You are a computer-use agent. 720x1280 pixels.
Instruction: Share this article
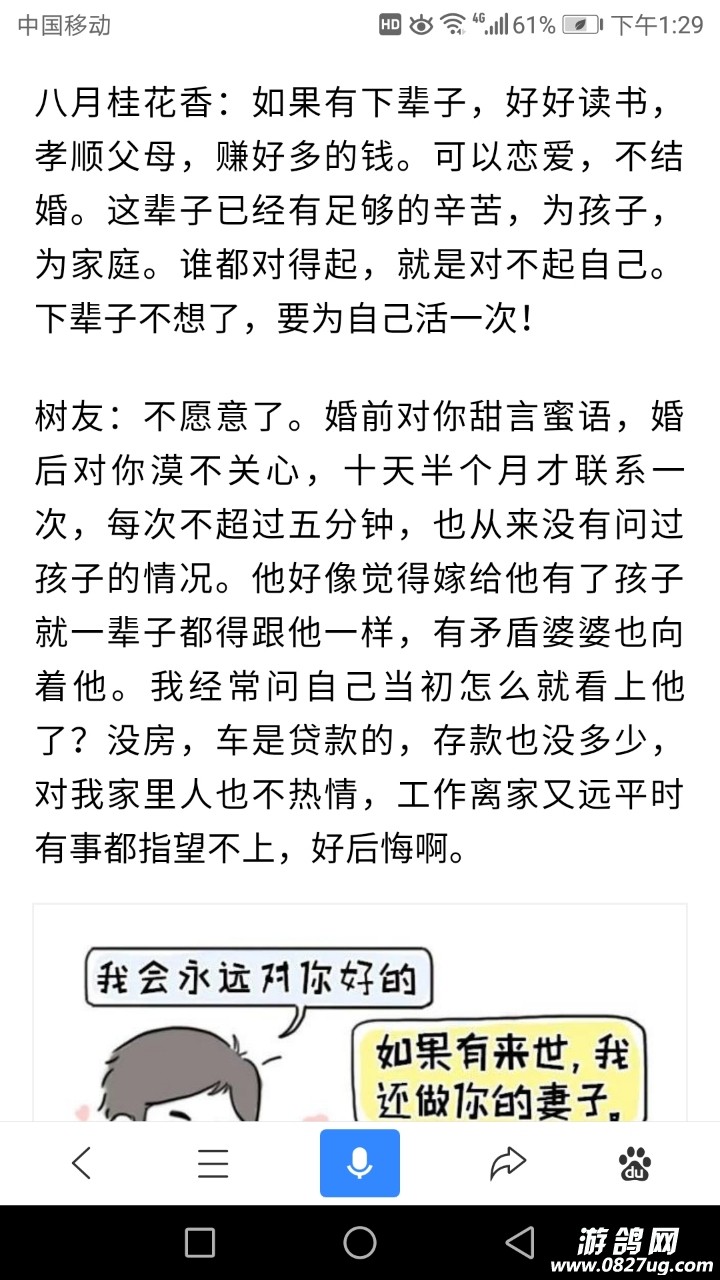pos(508,1163)
